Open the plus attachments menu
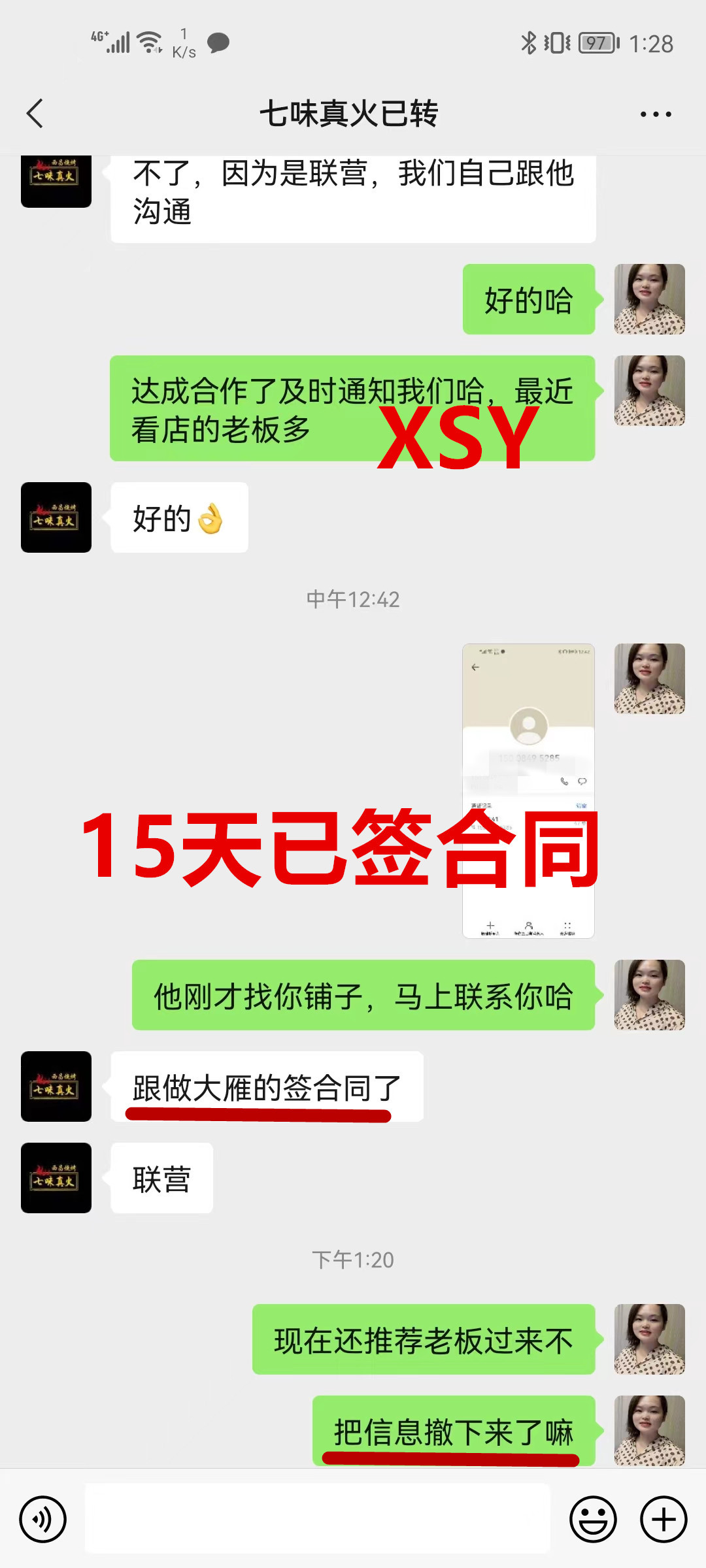 [x=663, y=1519]
